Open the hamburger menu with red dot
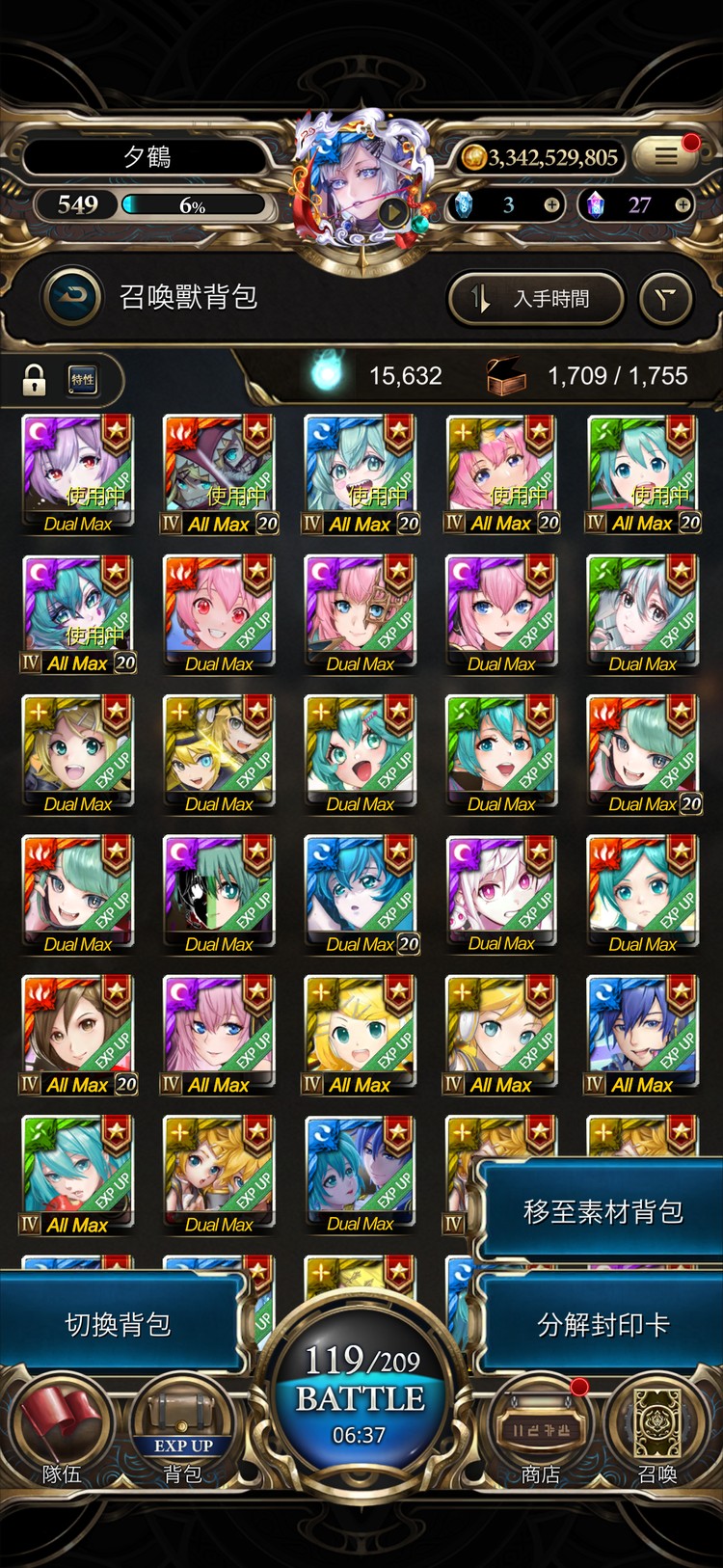Image resolution: width=723 pixels, height=1568 pixels. click(x=668, y=155)
